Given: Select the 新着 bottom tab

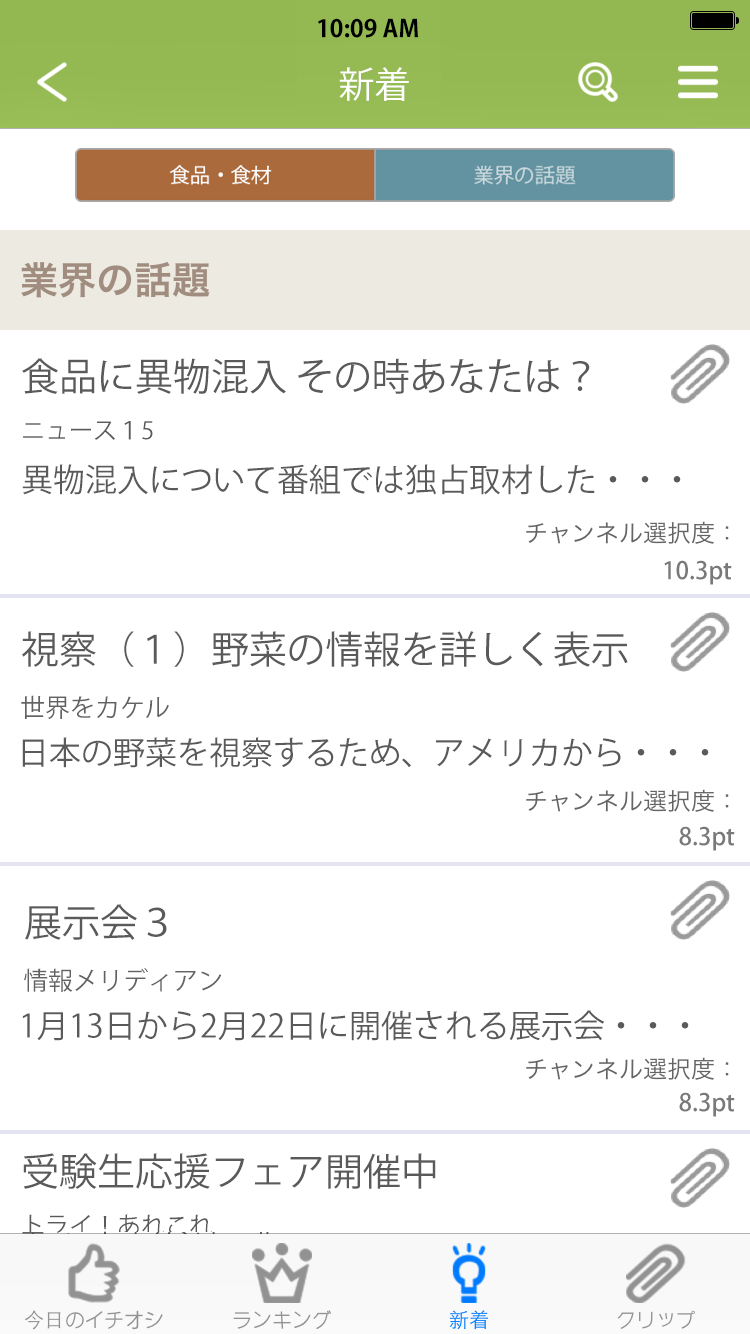Looking at the screenshot, I should click(x=468, y=1286).
